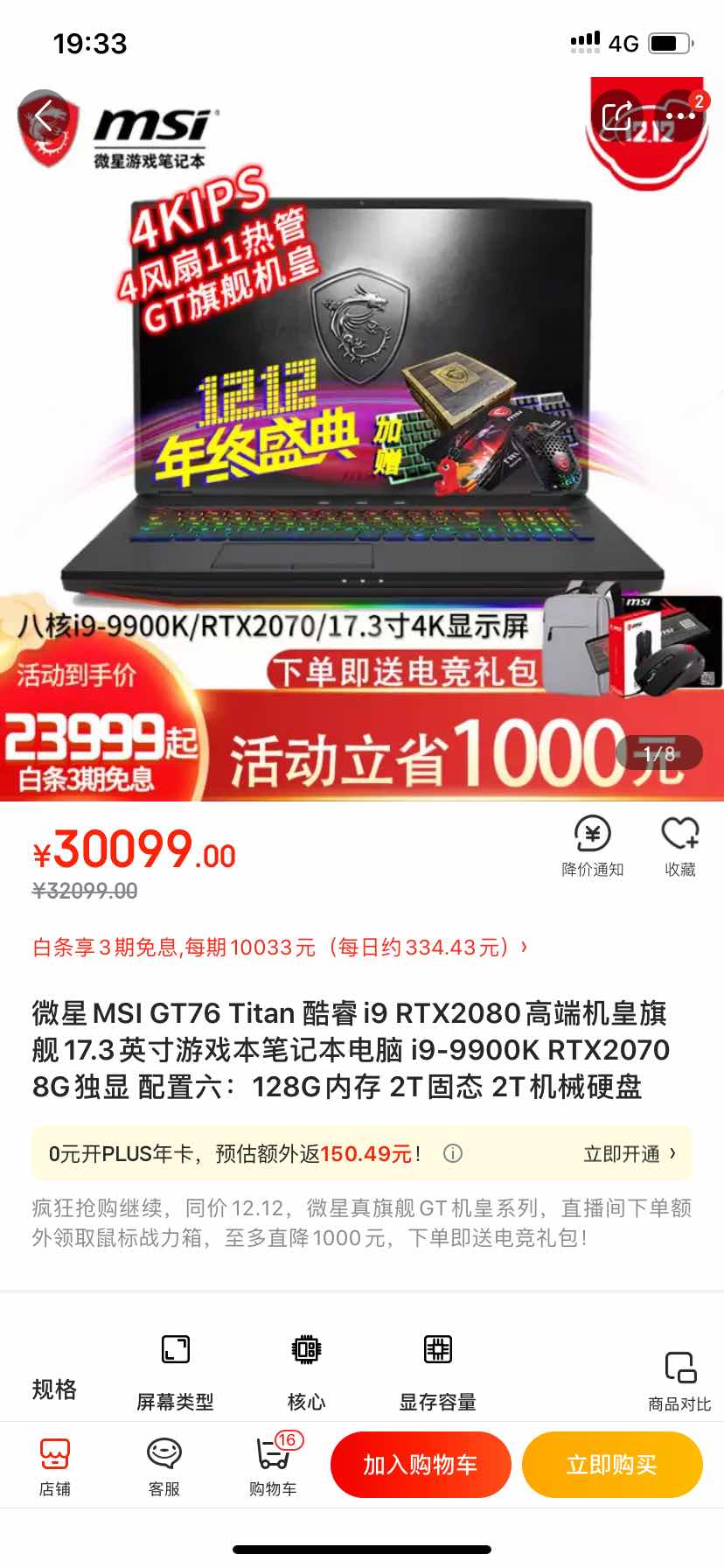
Task: Enable price drop notification (降价通知)
Action: coord(592,845)
